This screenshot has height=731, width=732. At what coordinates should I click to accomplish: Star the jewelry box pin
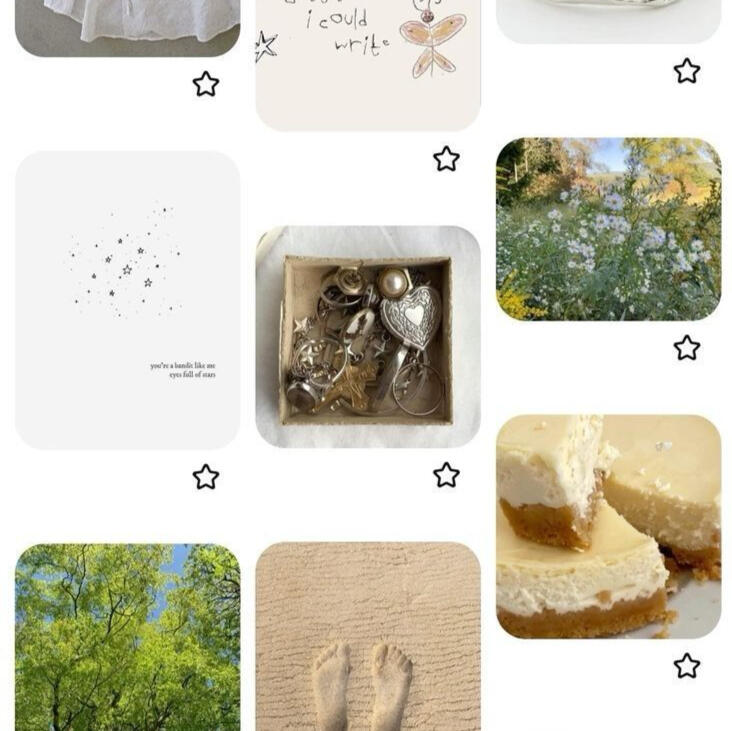pyautogui.click(x=446, y=475)
